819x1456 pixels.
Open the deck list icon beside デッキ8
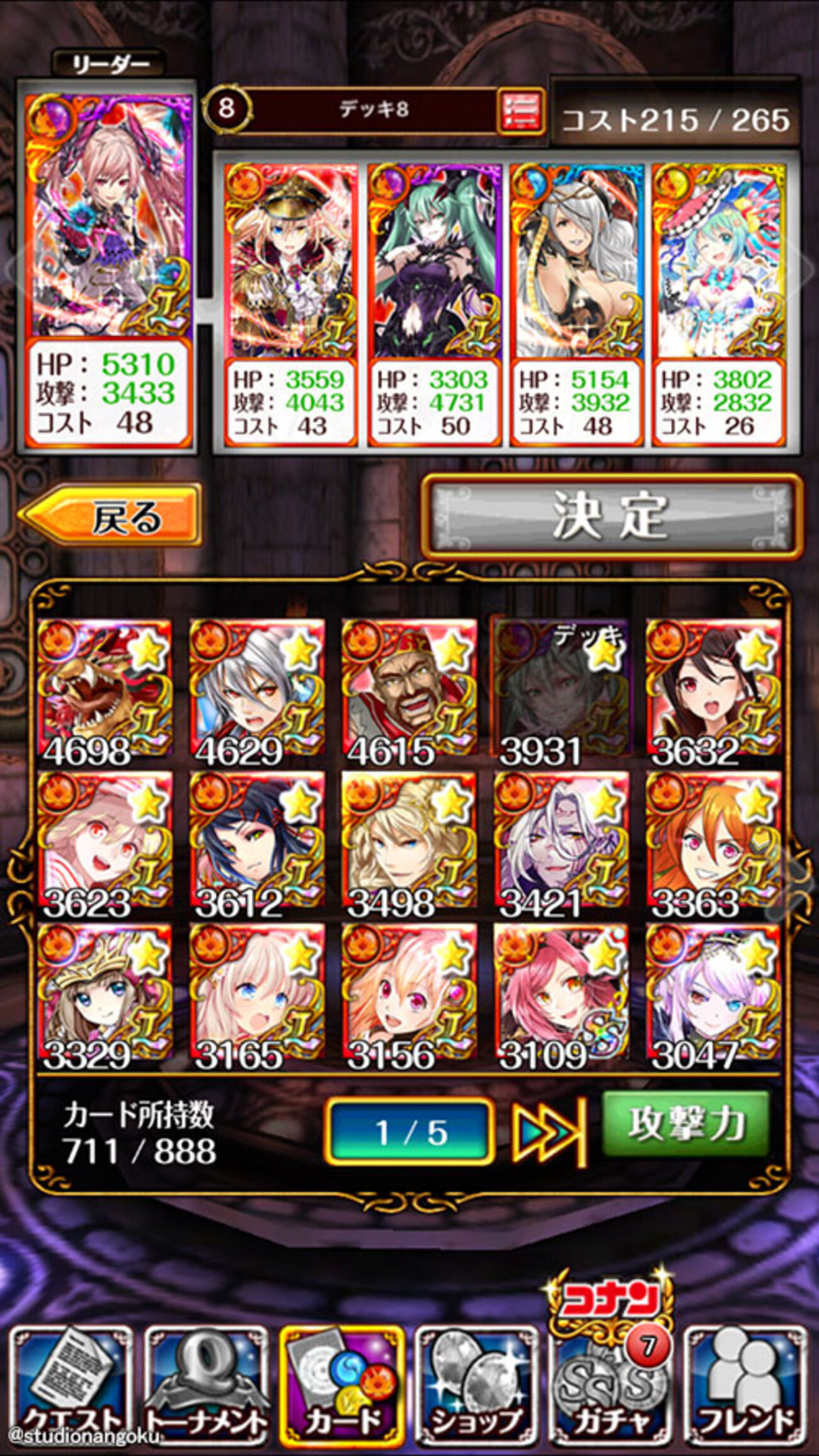pos(520,112)
